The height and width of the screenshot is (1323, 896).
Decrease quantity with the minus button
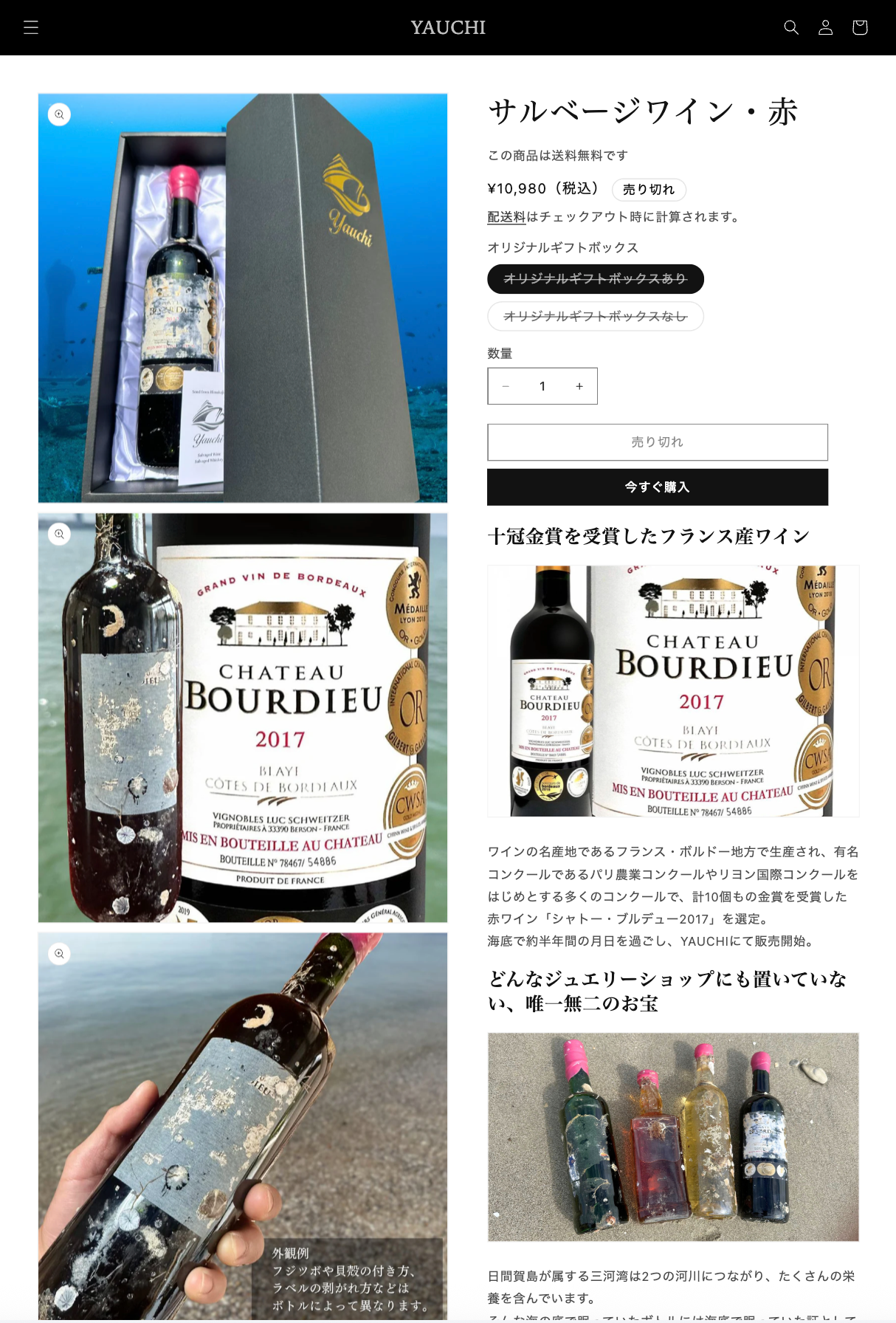[x=506, y=386]
